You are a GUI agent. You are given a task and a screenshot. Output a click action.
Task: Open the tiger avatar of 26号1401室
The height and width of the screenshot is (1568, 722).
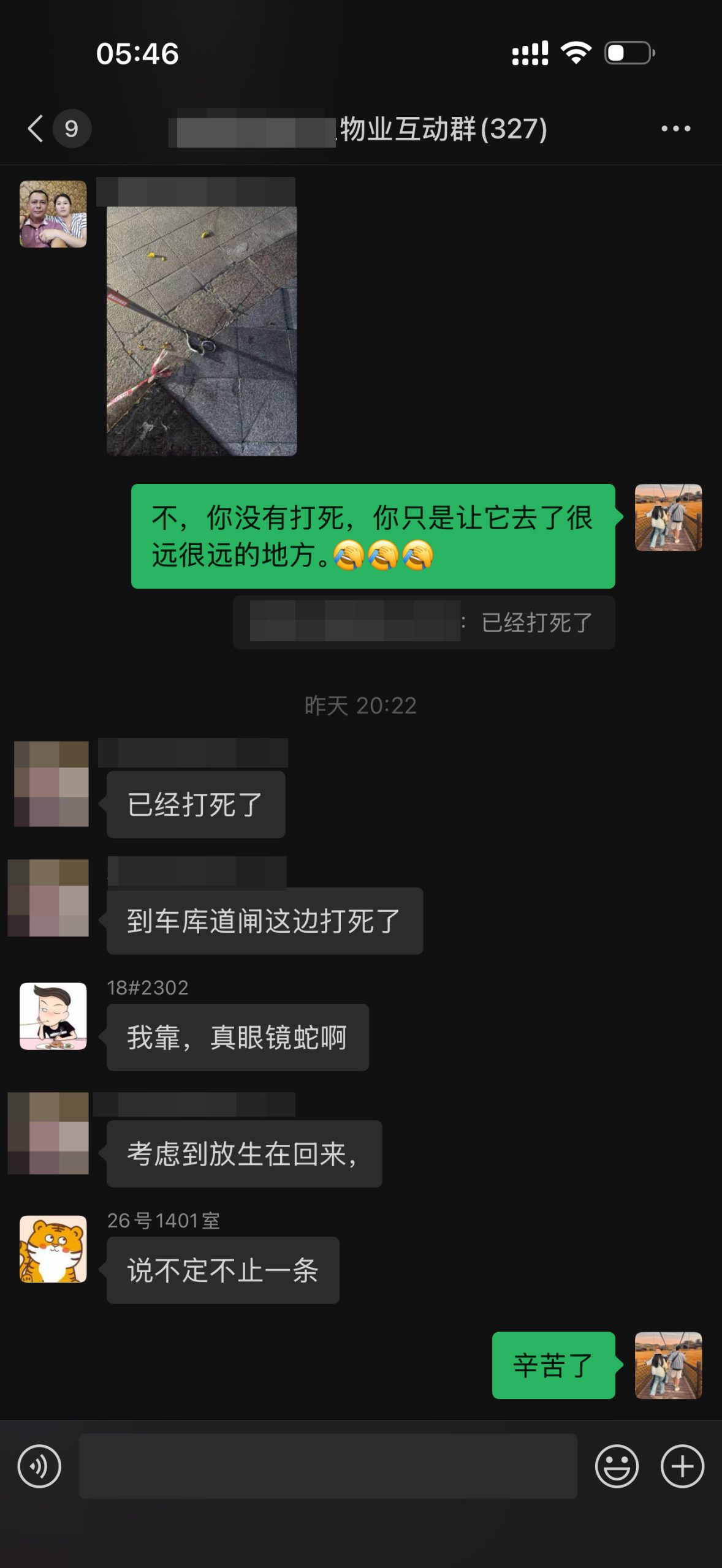click(53, 1249)
